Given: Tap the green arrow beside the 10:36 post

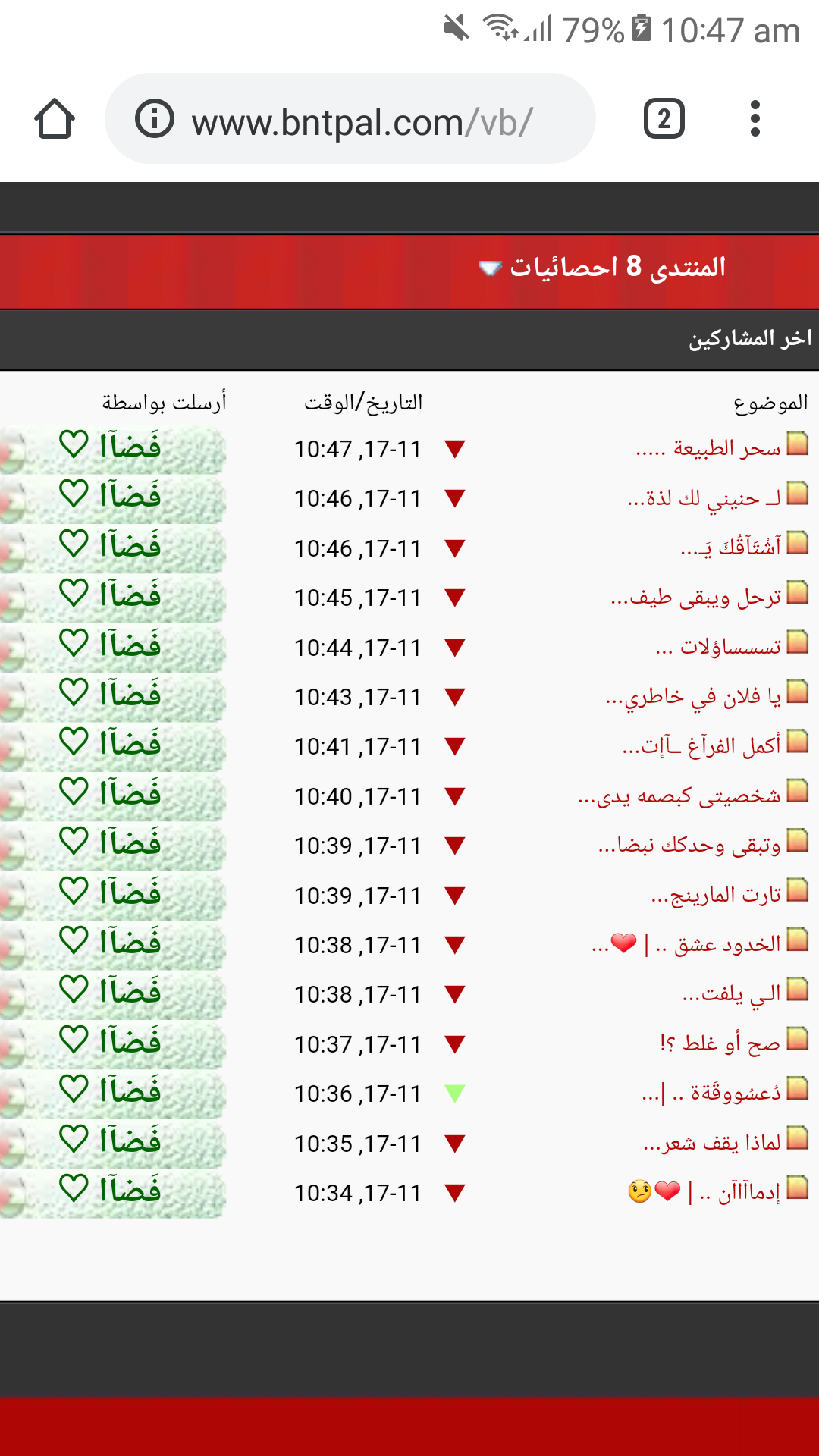Looking at the screenshot, I should coord(455,1094).
